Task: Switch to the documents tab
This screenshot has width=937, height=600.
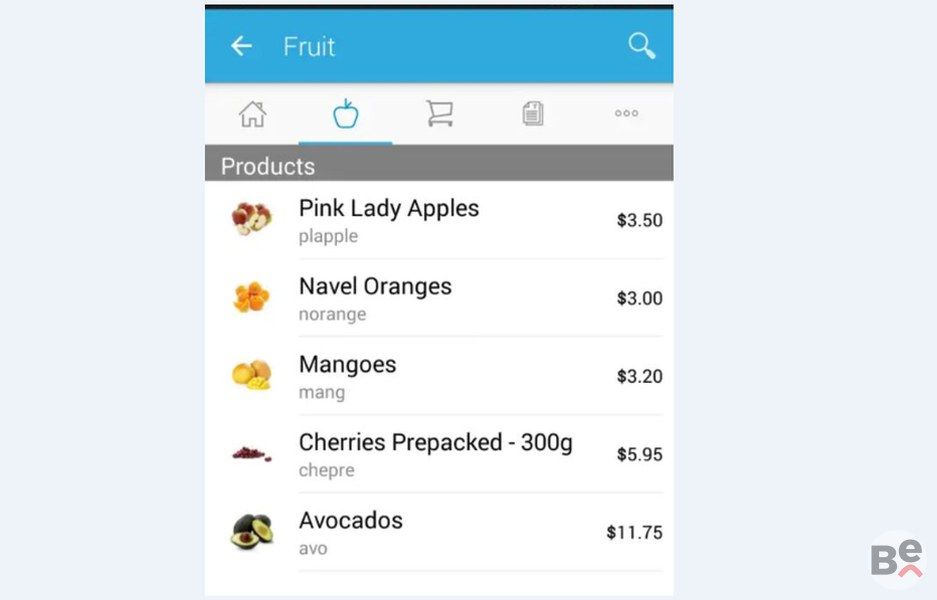Action: [533, 114]
